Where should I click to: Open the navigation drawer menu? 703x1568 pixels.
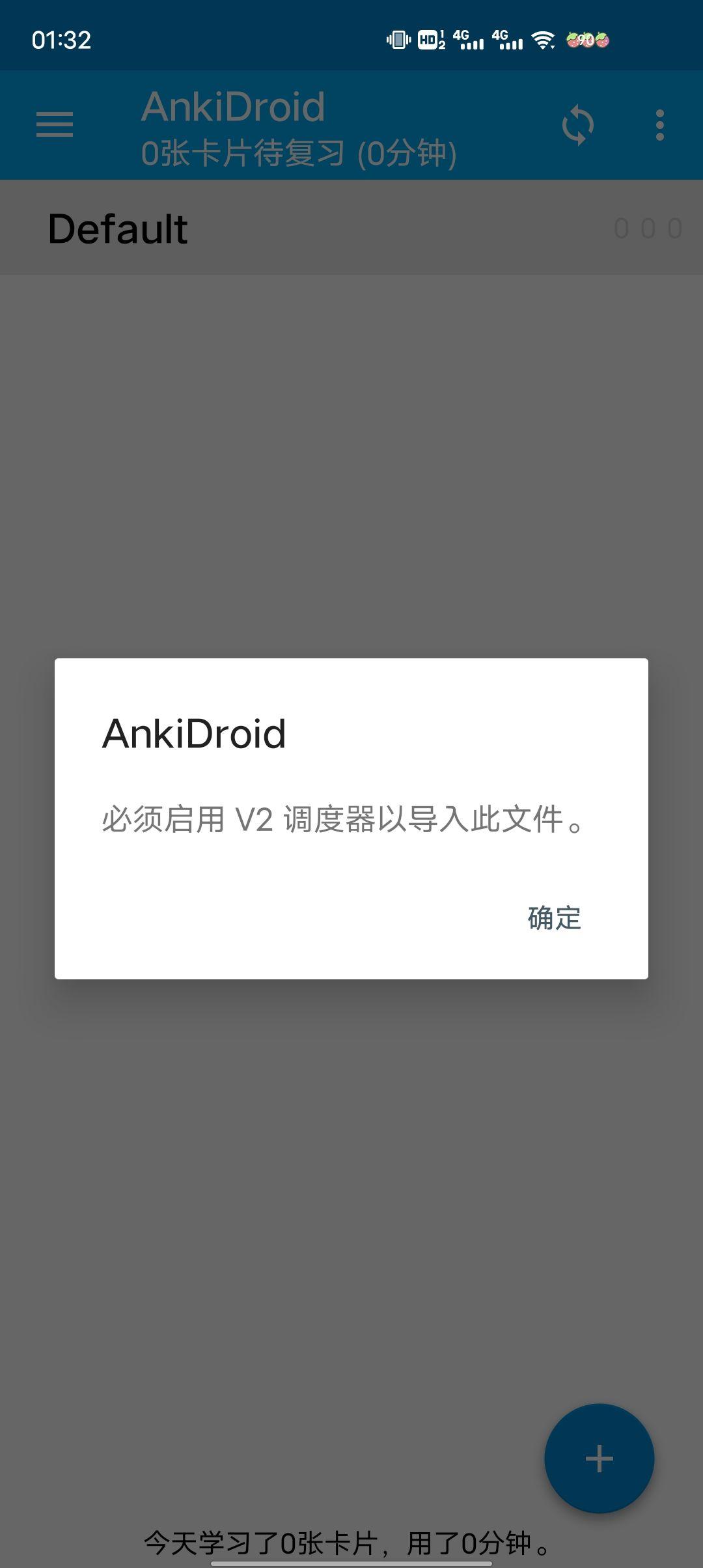tap(55, 124)
